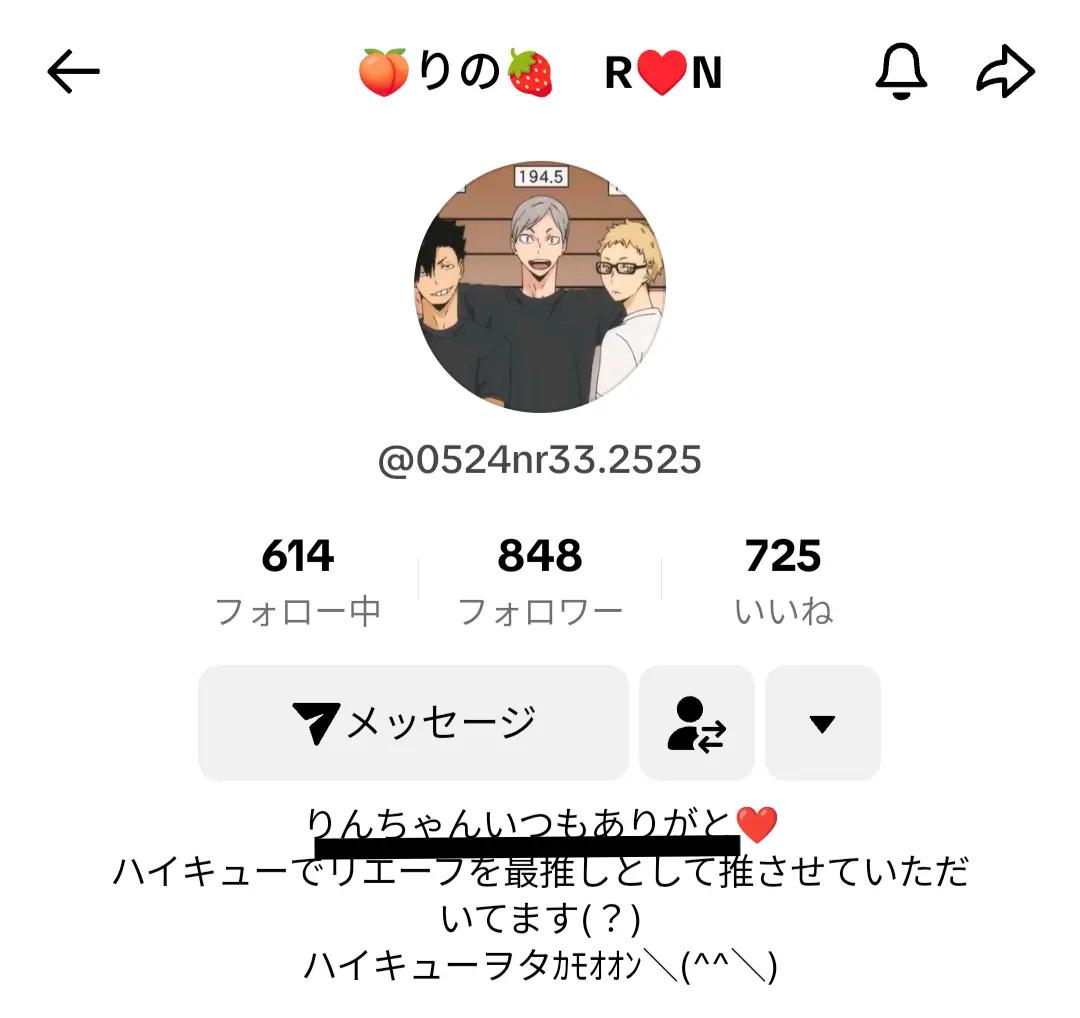
Task: Open the profile picture
Action: click(540, 286)
